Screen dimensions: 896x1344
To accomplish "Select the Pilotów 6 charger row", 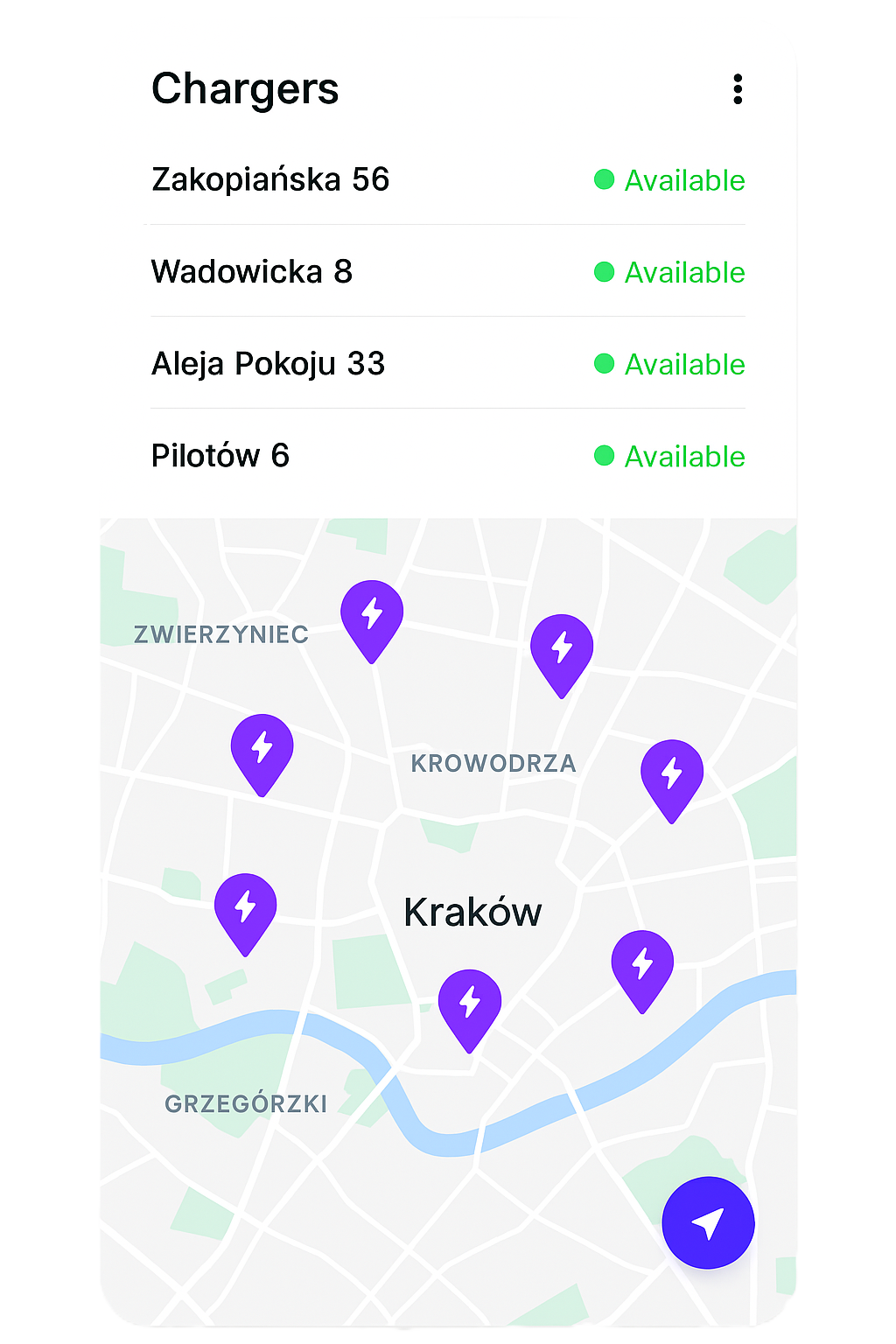I will pos(220,456).
